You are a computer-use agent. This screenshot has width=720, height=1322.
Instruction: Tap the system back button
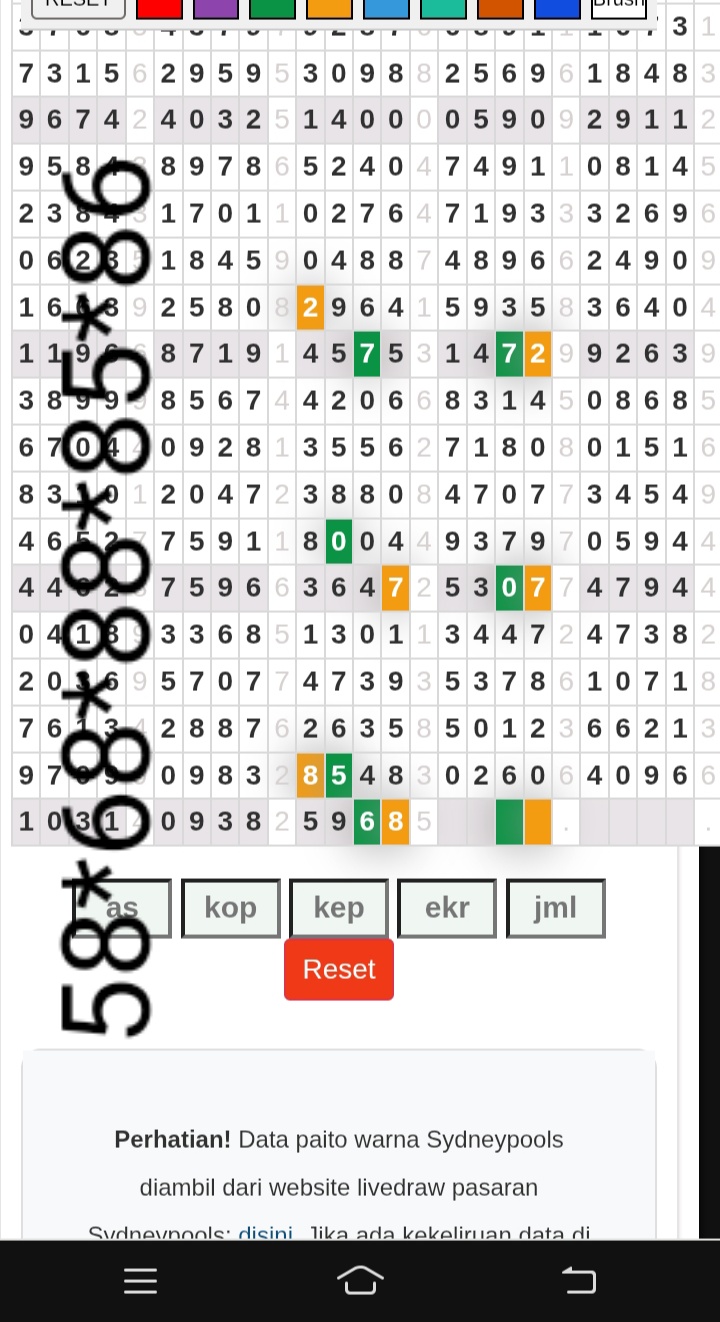click(579, 1281)
